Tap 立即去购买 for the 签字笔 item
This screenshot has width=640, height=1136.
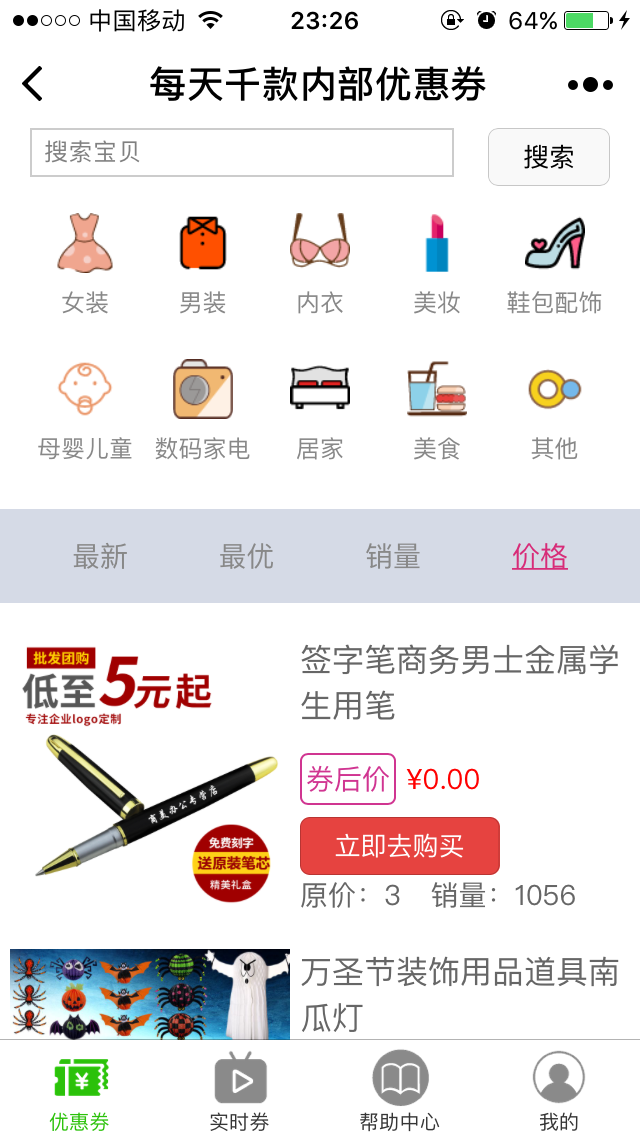tap(399, 846)
